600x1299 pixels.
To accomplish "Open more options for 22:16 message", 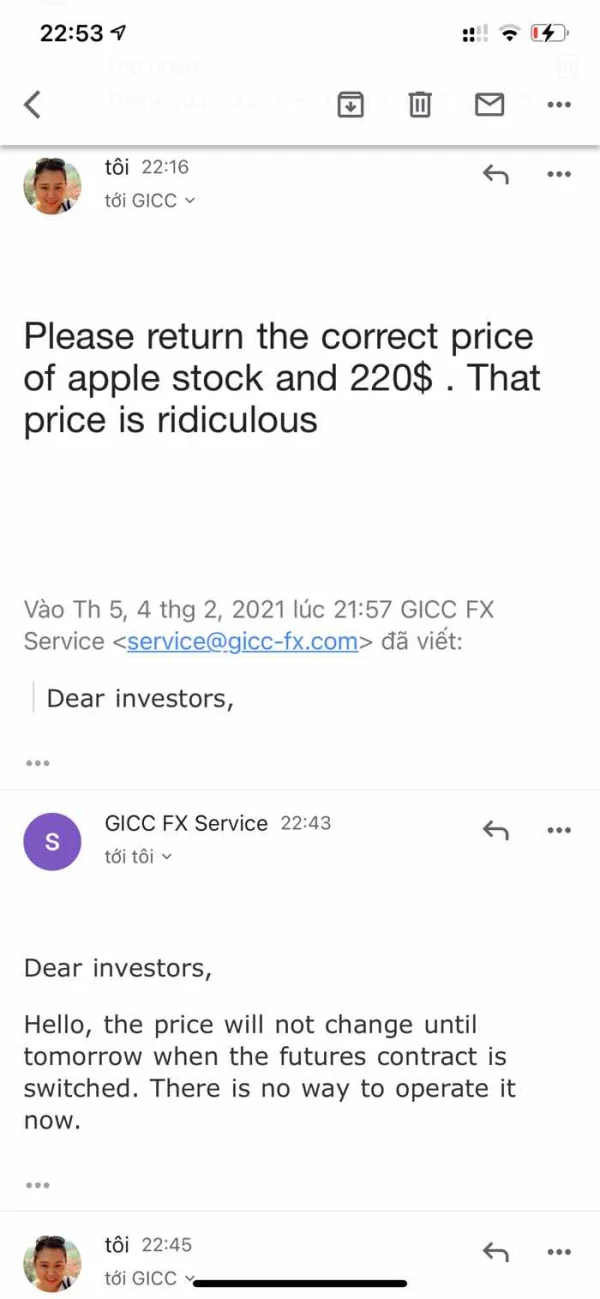I will click(x=557, y=175).
